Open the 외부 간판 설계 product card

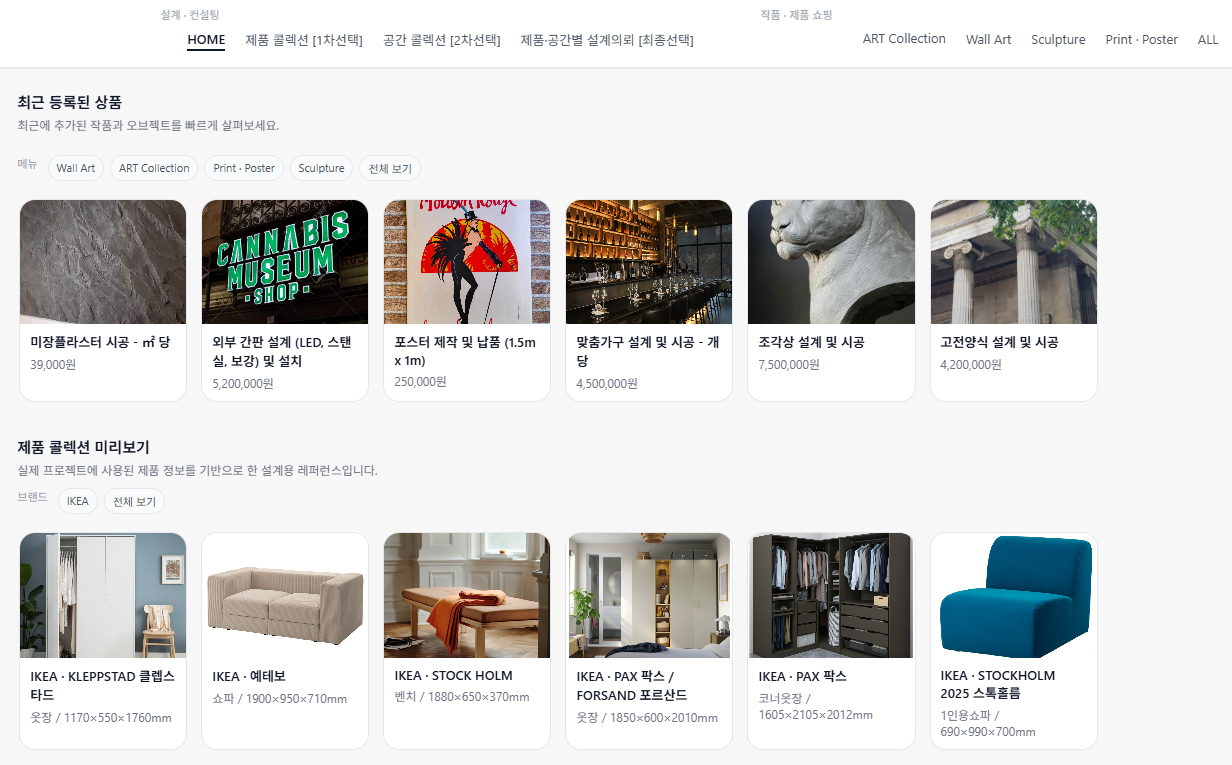point(285,300)
